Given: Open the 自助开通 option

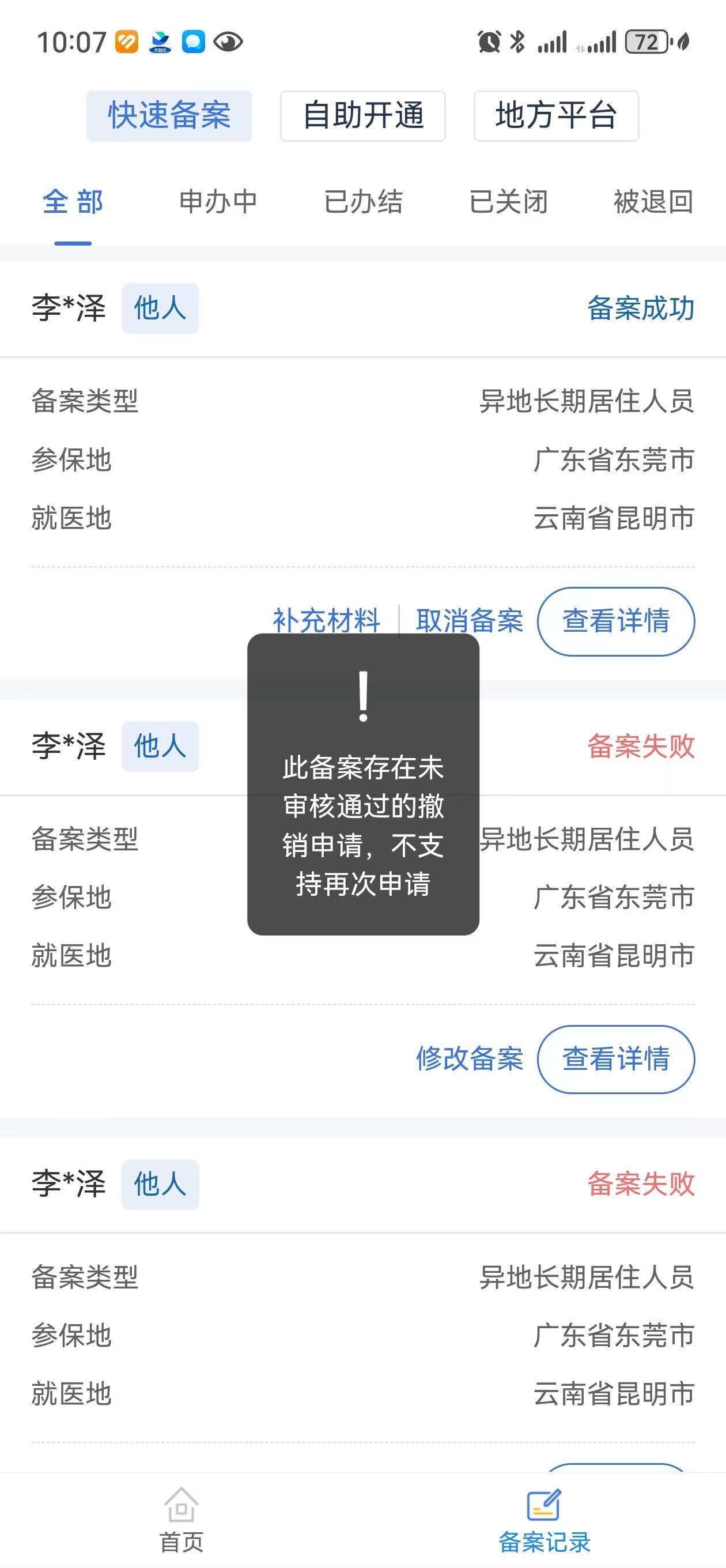Looking at the screenshot, I should [x=362, y=116].
